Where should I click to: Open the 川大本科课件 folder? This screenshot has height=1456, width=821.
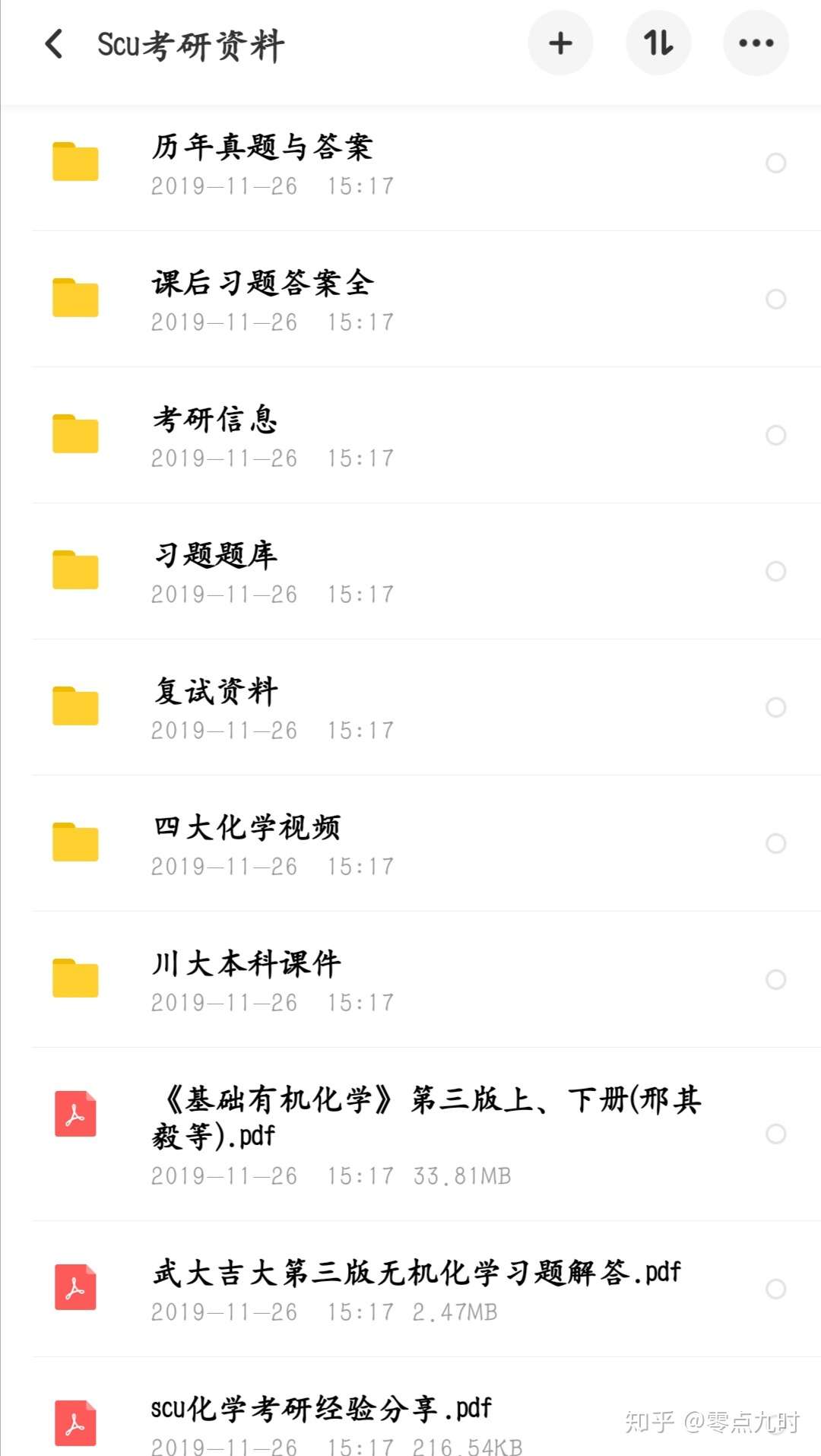pyautogui.click(x=410, y=980)
